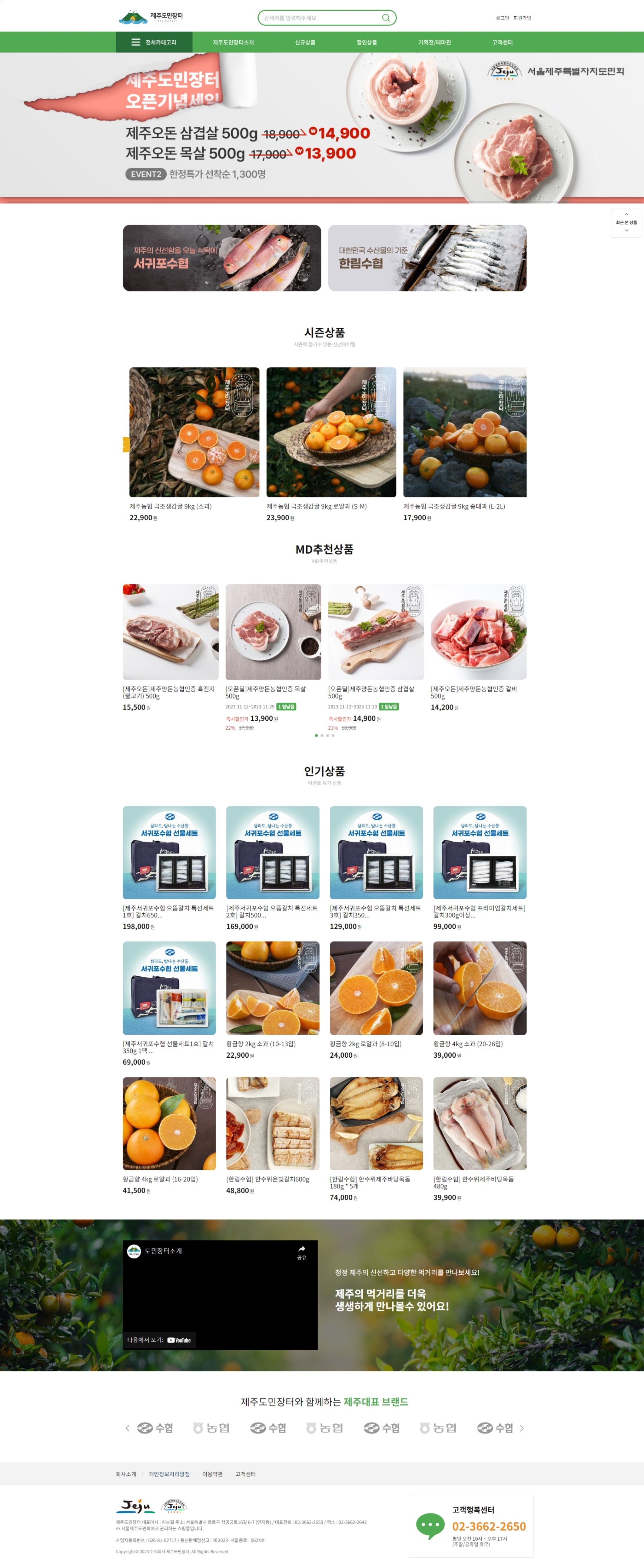Open the 서귀포수협 banner

point(222,258)
